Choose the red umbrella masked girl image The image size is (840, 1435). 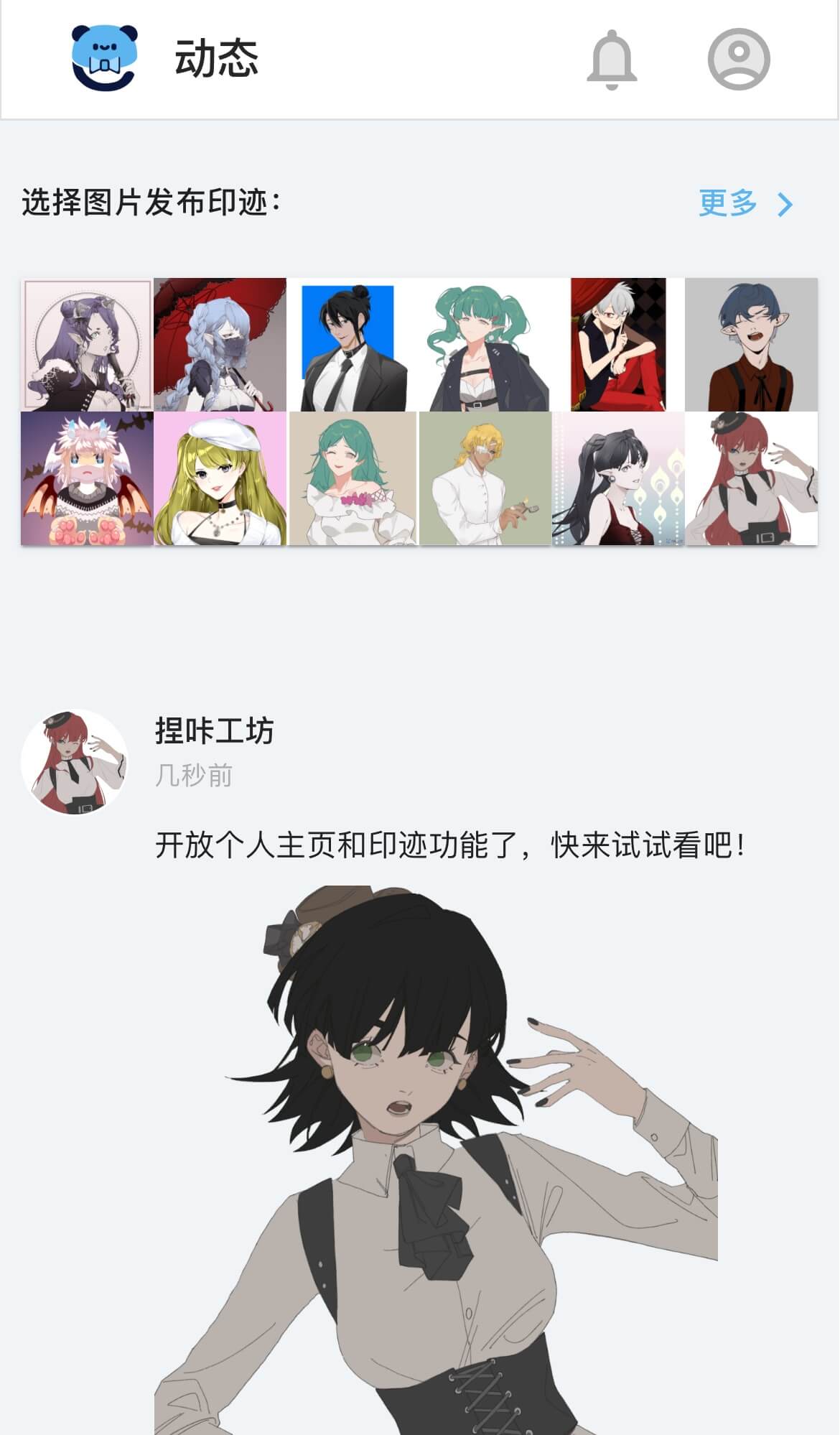(x=220, y=345)
